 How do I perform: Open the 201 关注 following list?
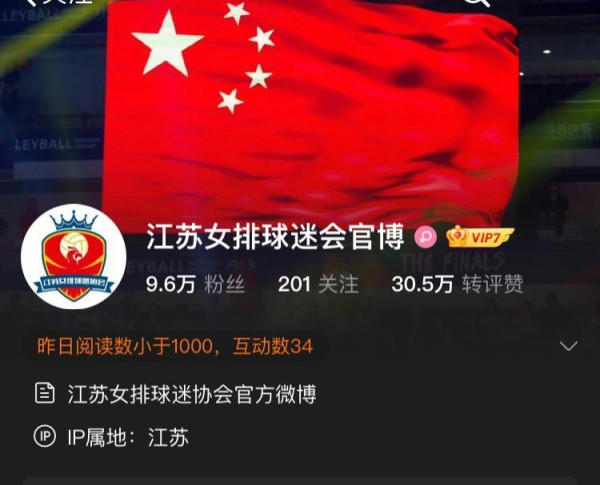point(318,284)
